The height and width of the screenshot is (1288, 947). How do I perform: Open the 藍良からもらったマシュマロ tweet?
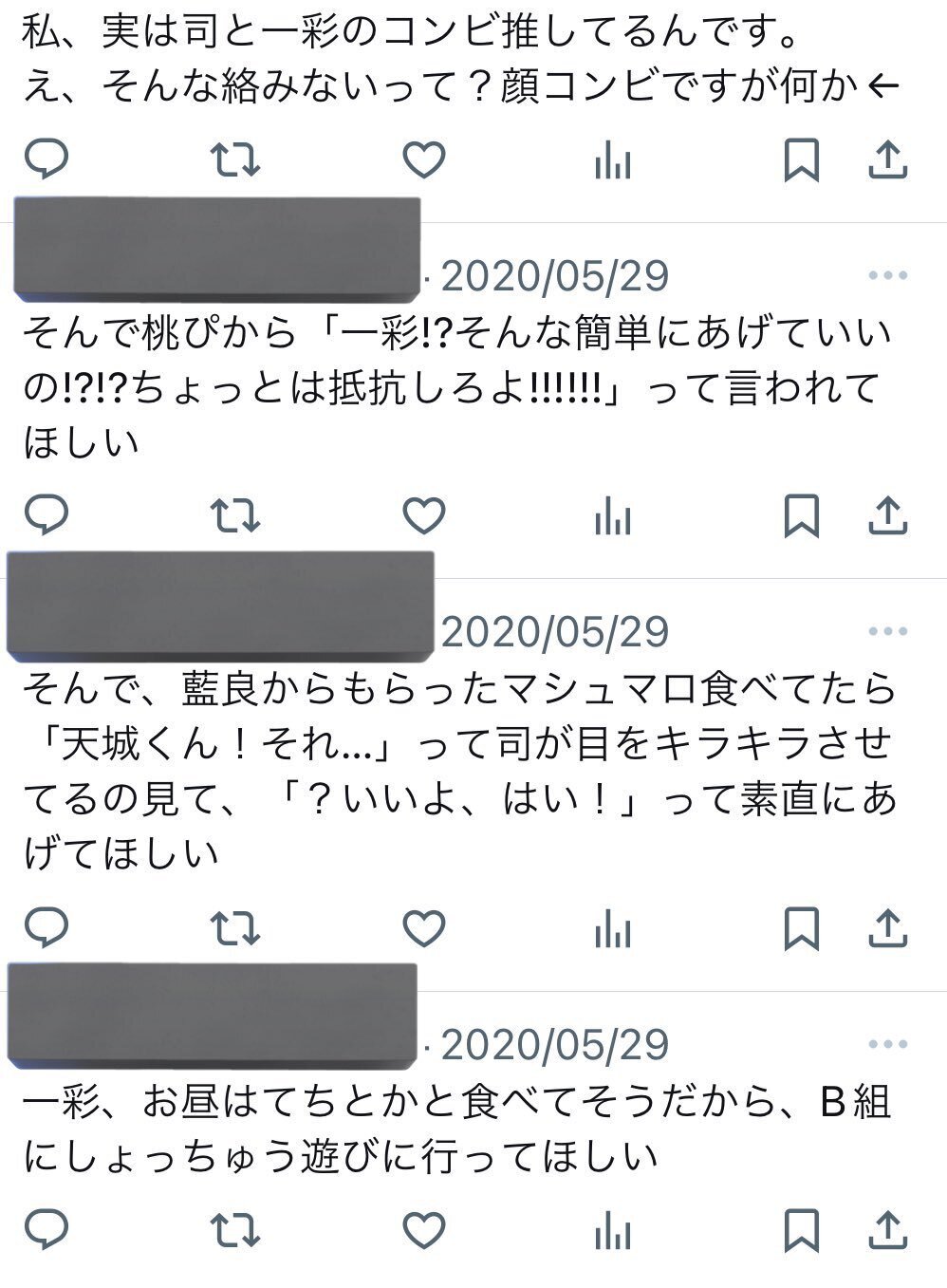[x=455, y=771]
